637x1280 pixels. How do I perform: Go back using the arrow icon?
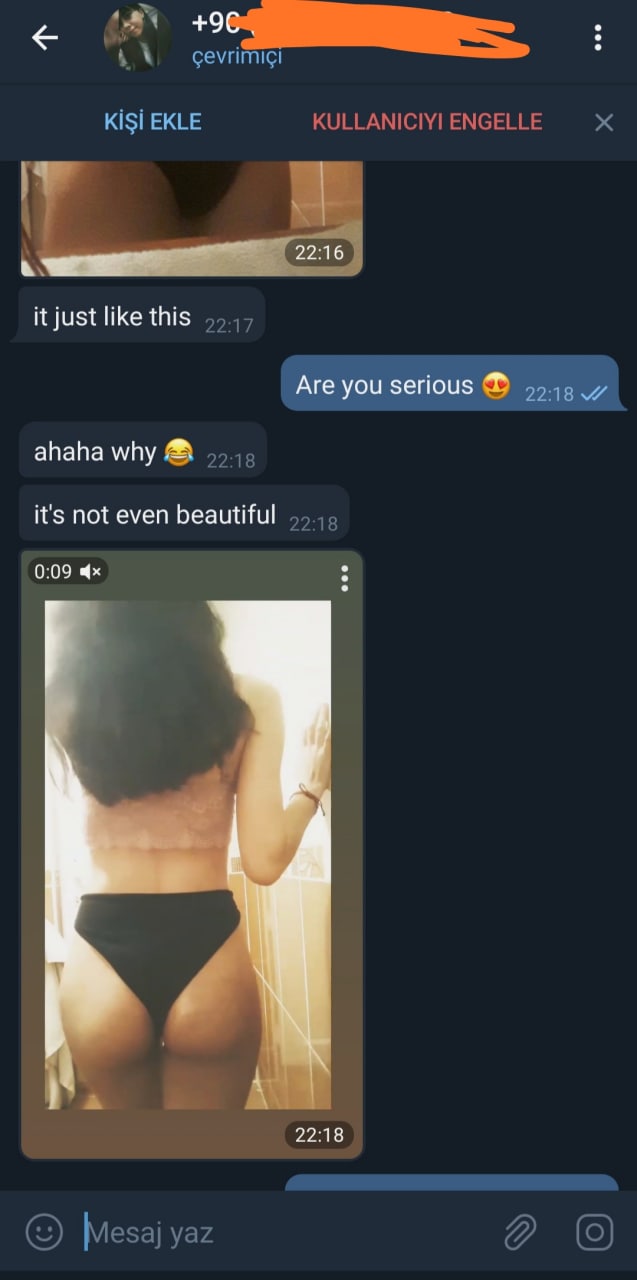(45, 38)
